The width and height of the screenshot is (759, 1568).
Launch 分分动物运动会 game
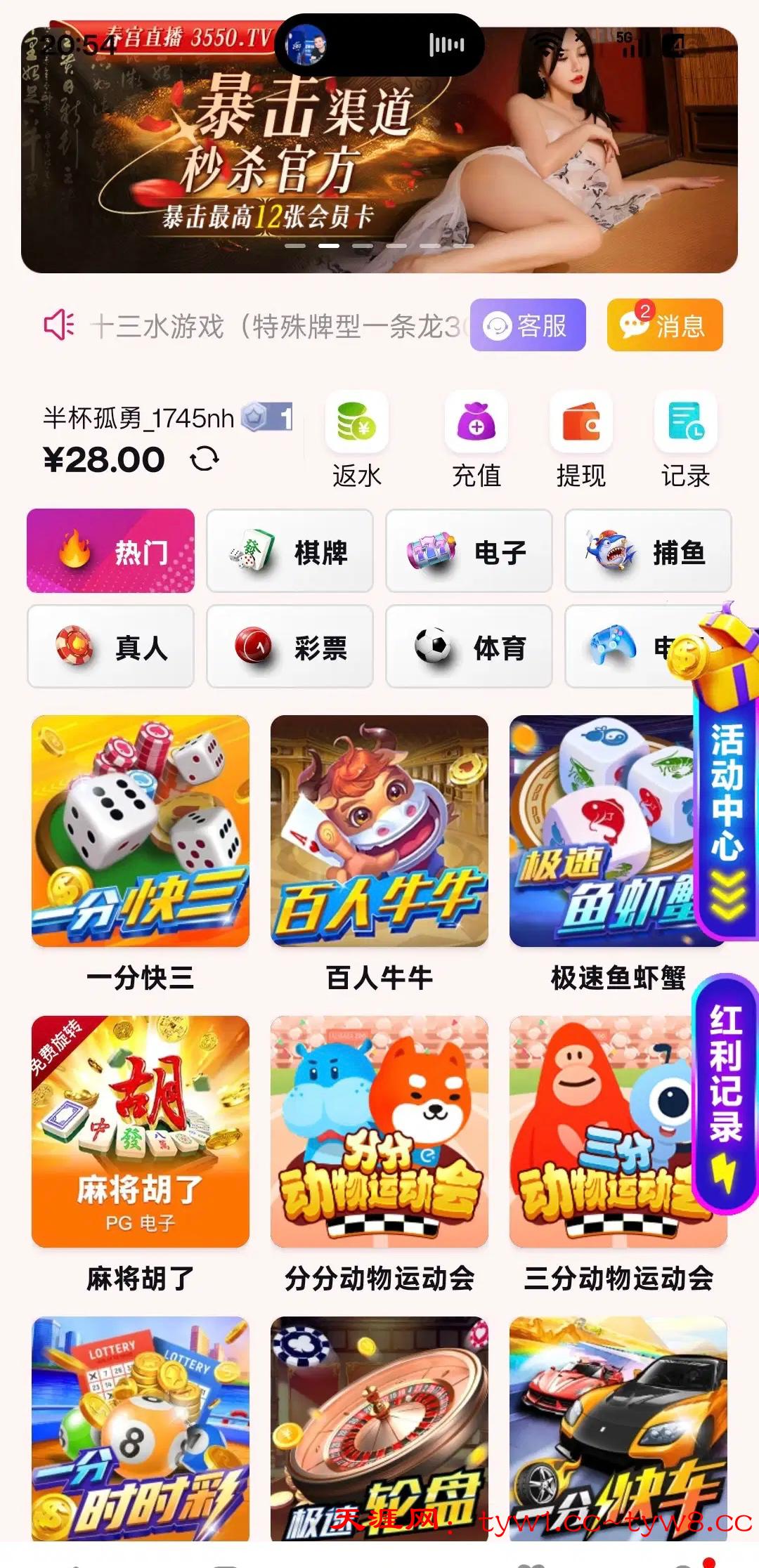379,1132
